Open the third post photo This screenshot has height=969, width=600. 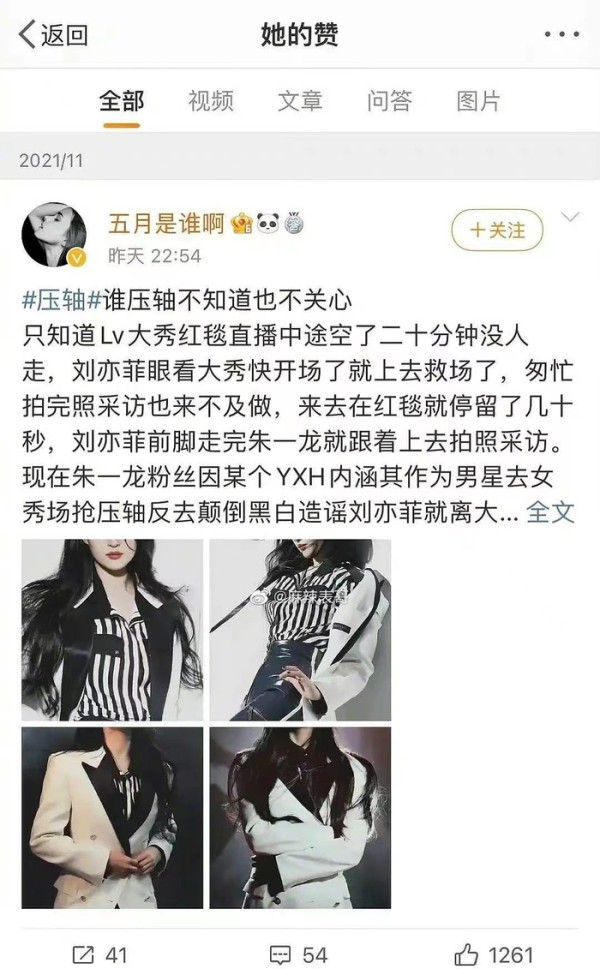112,817
